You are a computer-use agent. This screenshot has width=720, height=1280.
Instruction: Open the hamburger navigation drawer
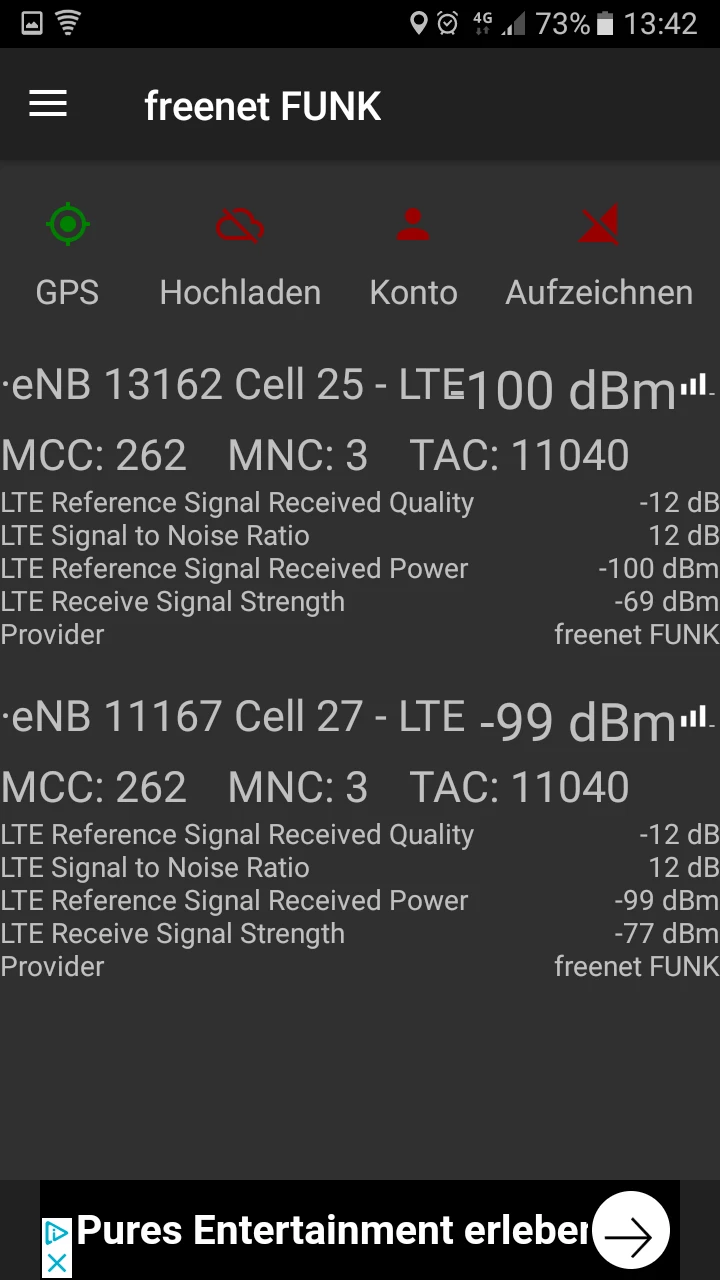(48, 104)
